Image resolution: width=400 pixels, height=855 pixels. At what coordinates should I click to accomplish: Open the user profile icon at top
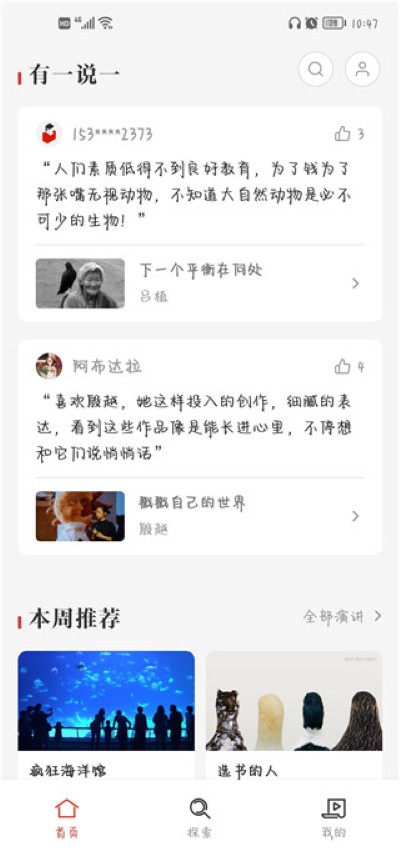tap(362, 69)
